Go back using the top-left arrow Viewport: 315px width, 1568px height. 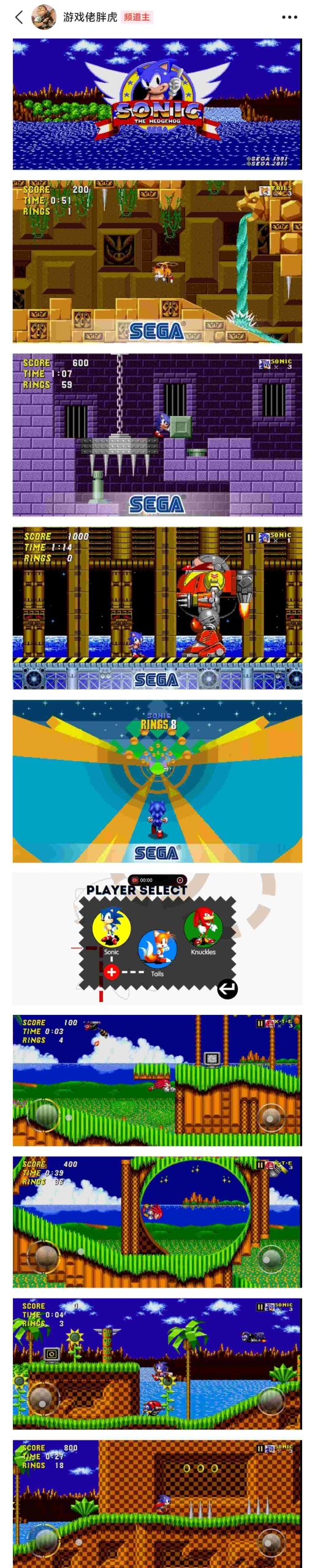tap(19, 17)
